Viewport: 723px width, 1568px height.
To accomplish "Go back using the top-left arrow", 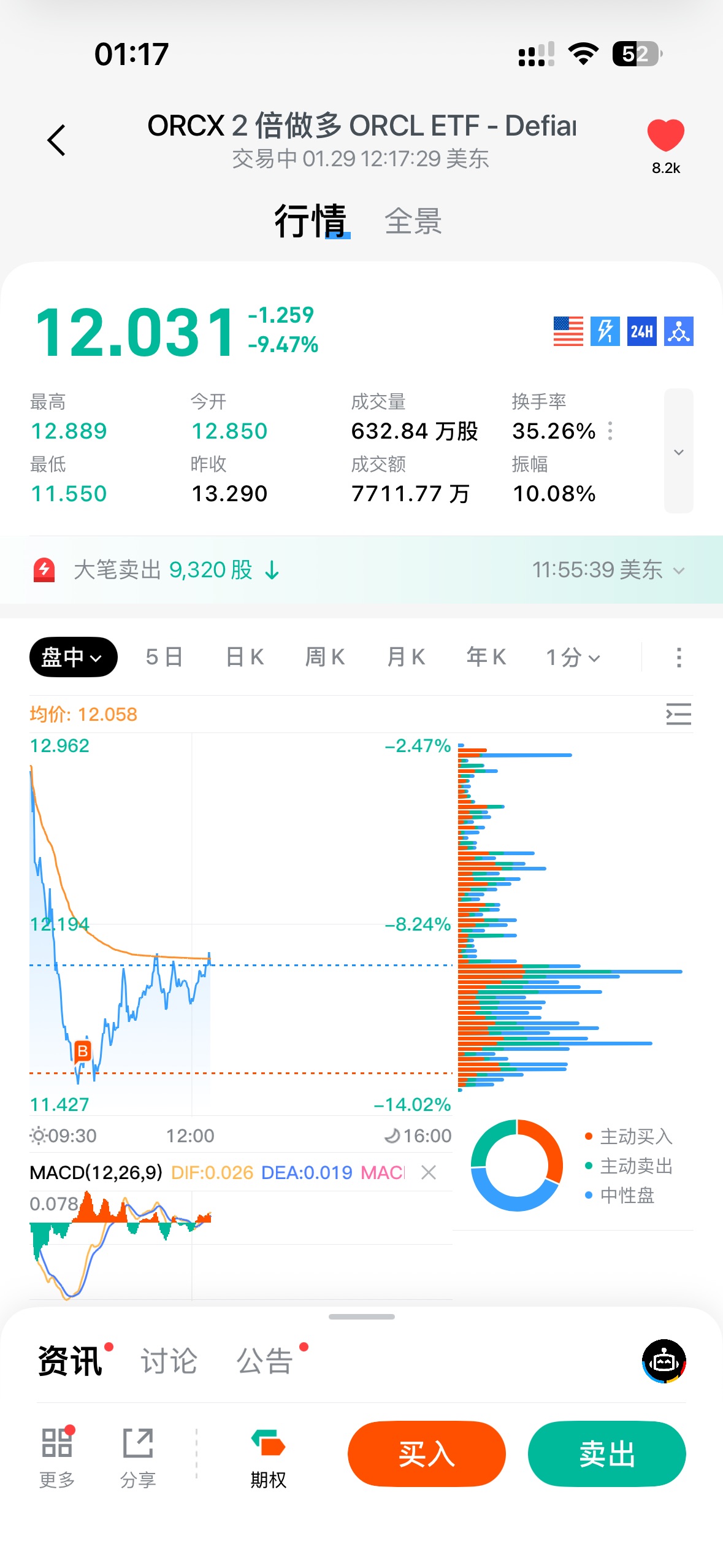I will coord(56,140).
